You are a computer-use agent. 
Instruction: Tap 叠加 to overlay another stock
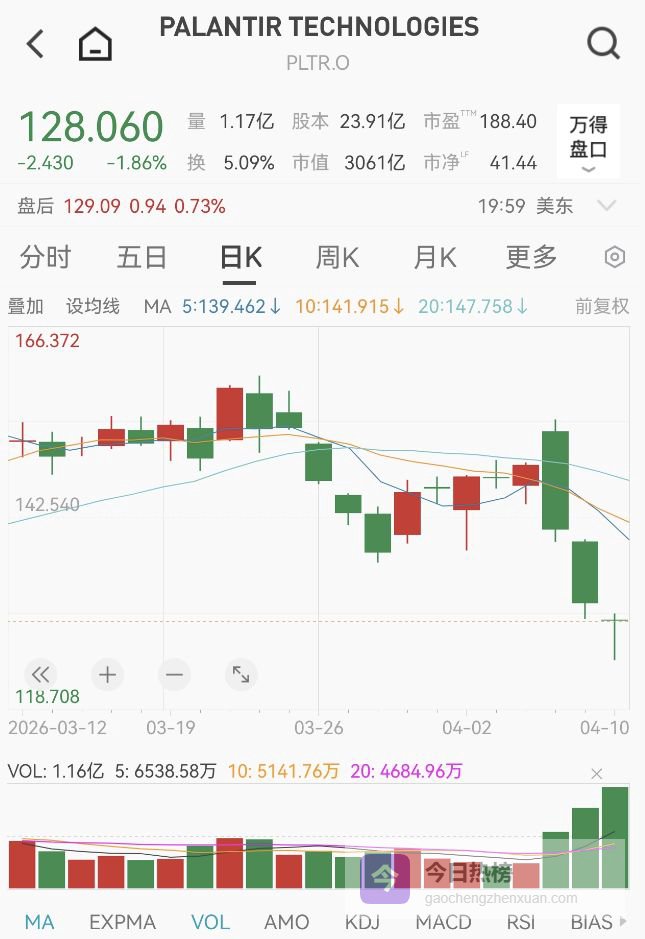coord(26,306)
